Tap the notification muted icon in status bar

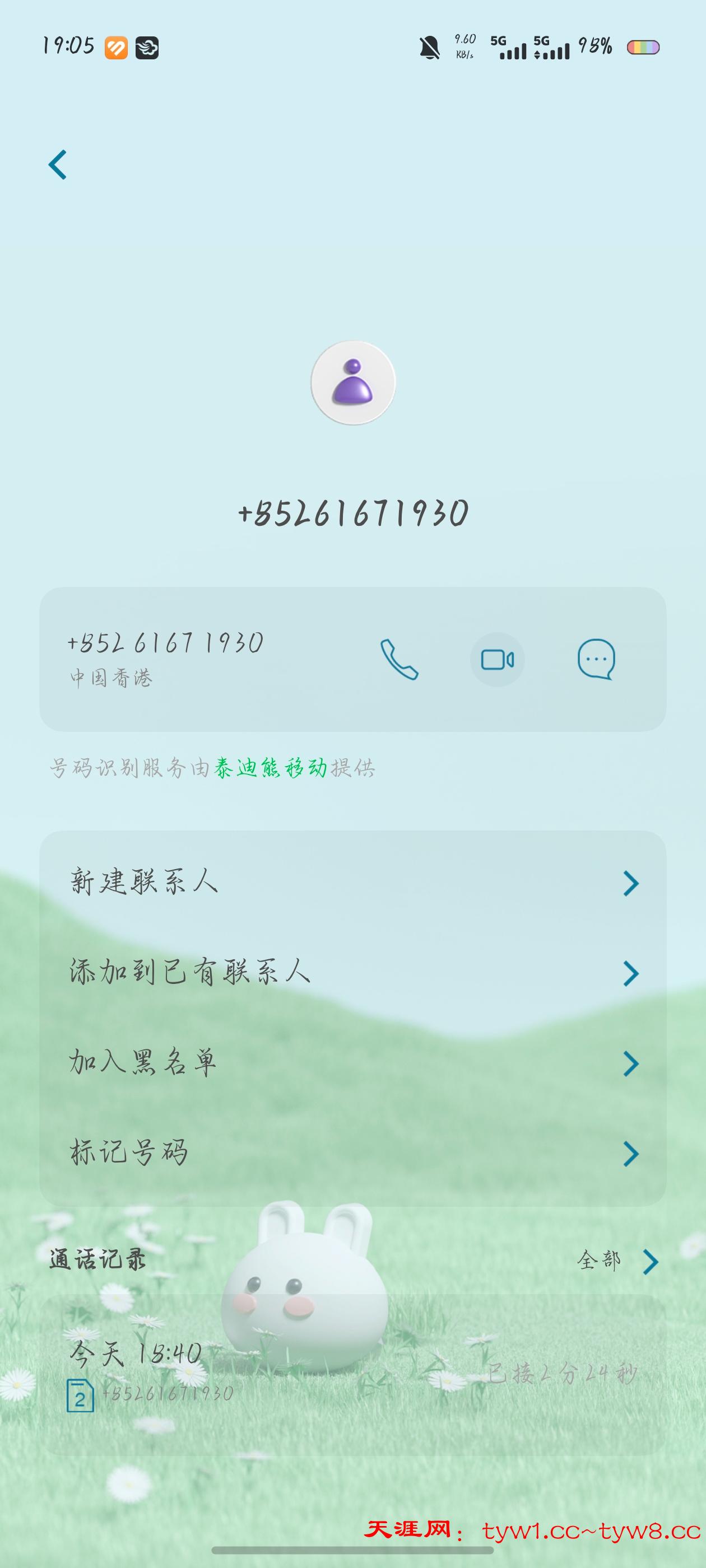[429, 48]
